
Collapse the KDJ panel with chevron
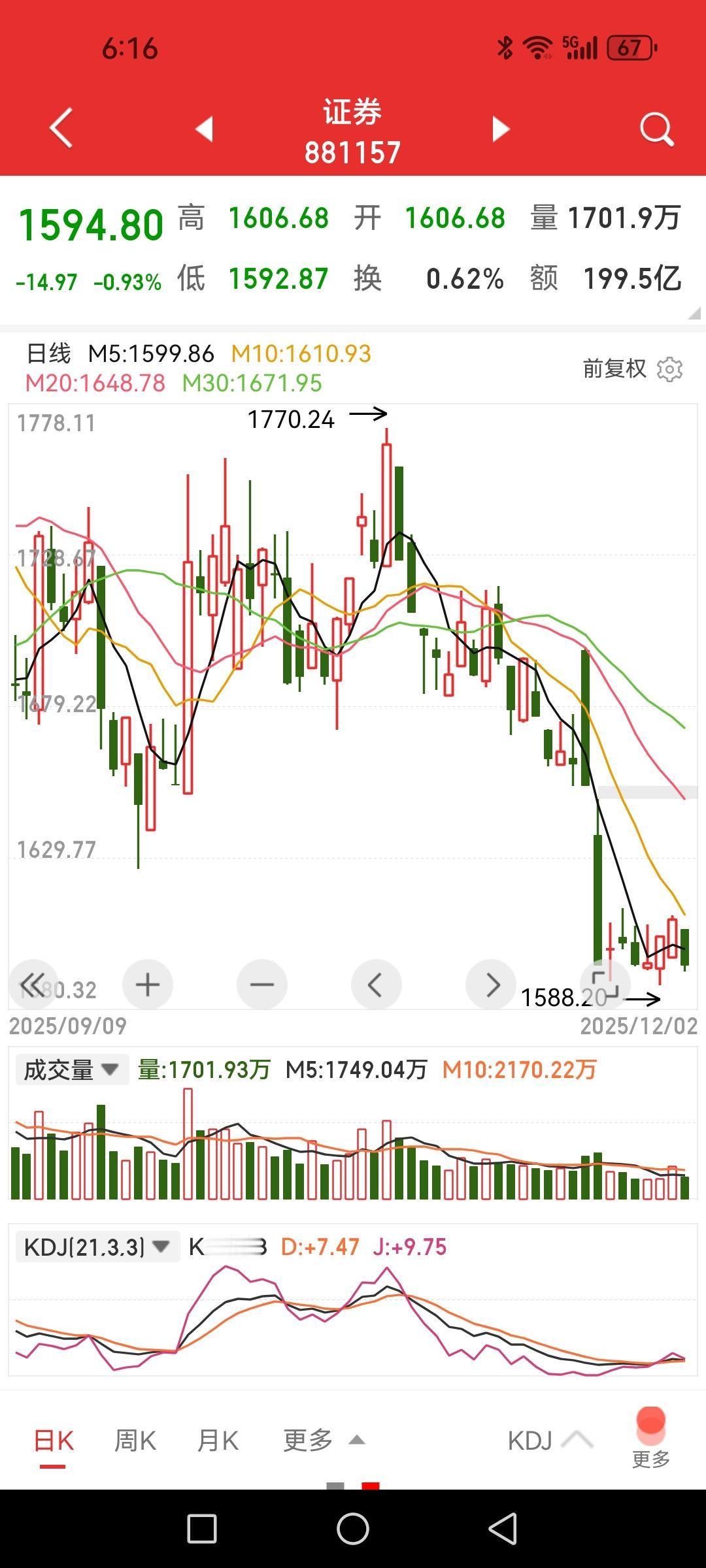[x=575, y=1441]
